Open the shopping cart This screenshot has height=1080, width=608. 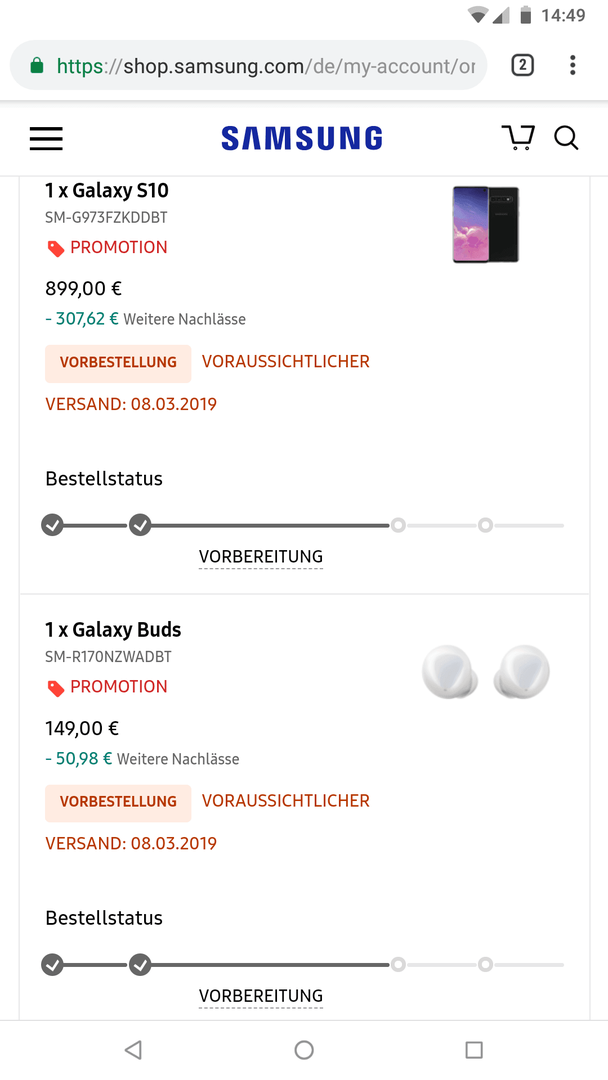click(x=518, y=138)
